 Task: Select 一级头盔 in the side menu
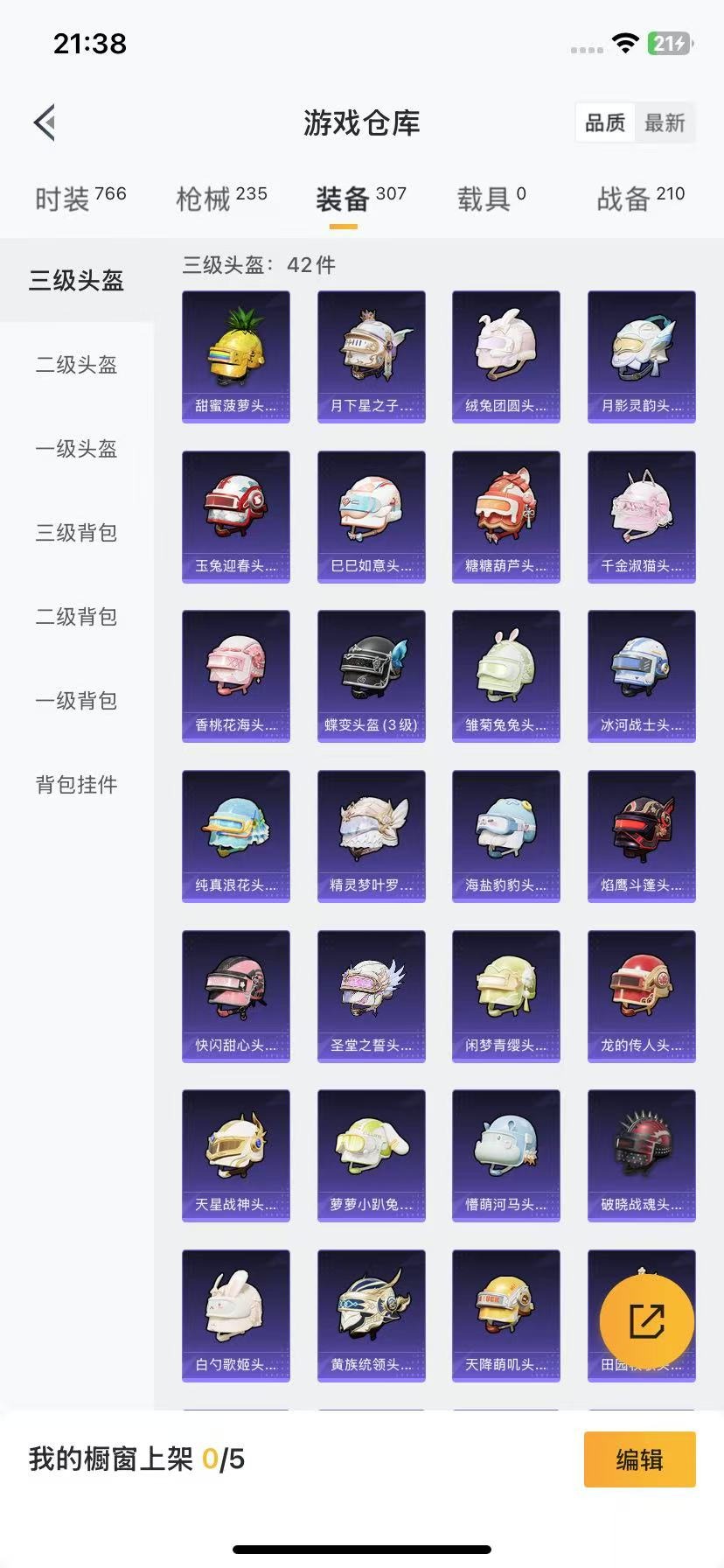pos(77,449)
